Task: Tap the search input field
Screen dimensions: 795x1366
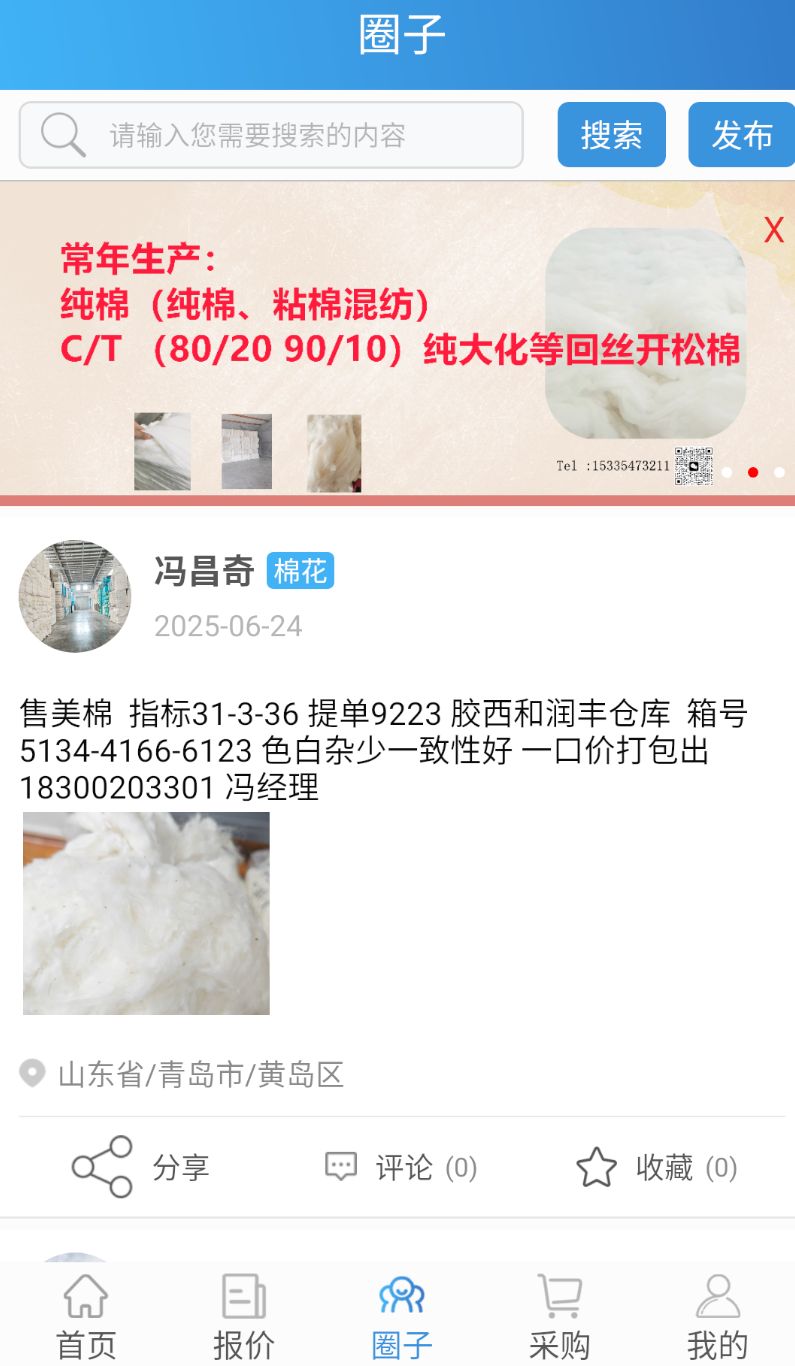Action: point(271,135)
